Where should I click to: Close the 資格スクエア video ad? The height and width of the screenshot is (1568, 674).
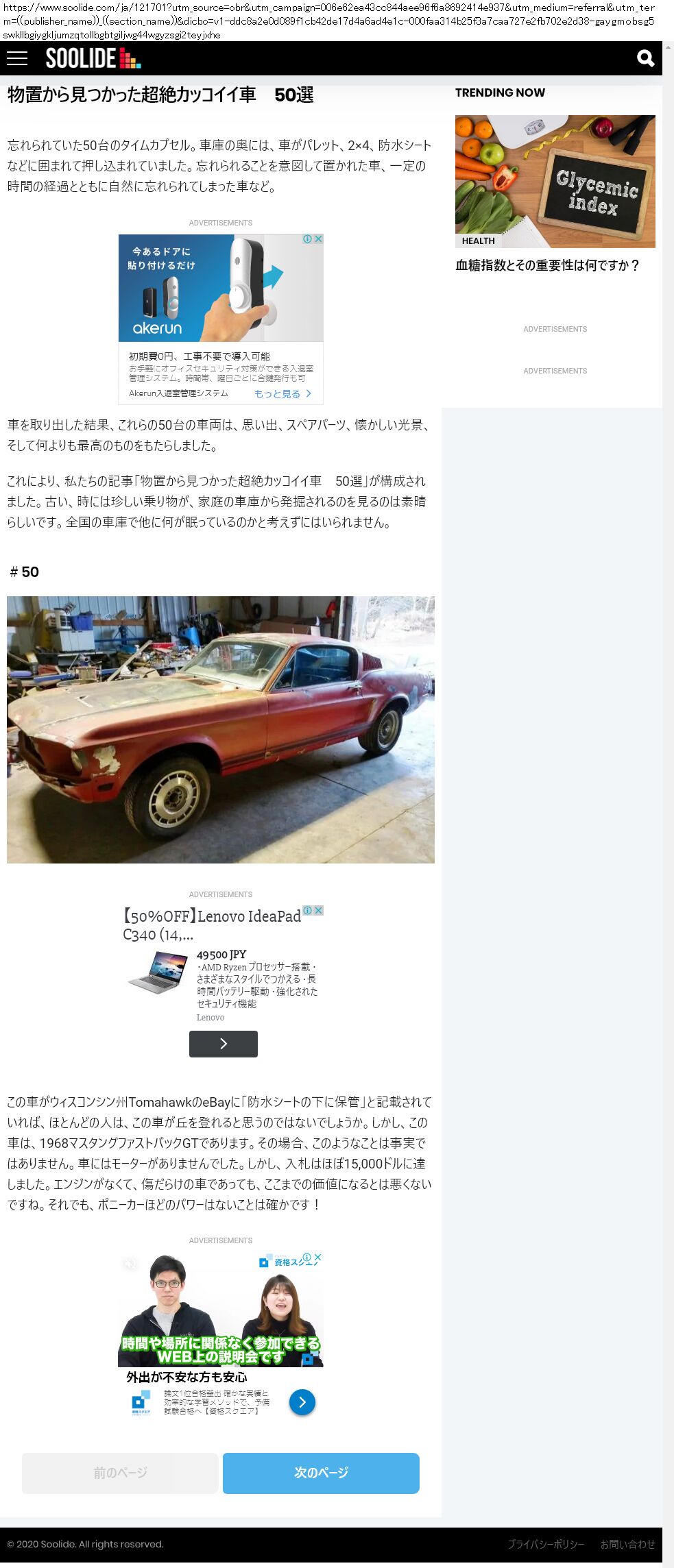(x=317, y=1258)
